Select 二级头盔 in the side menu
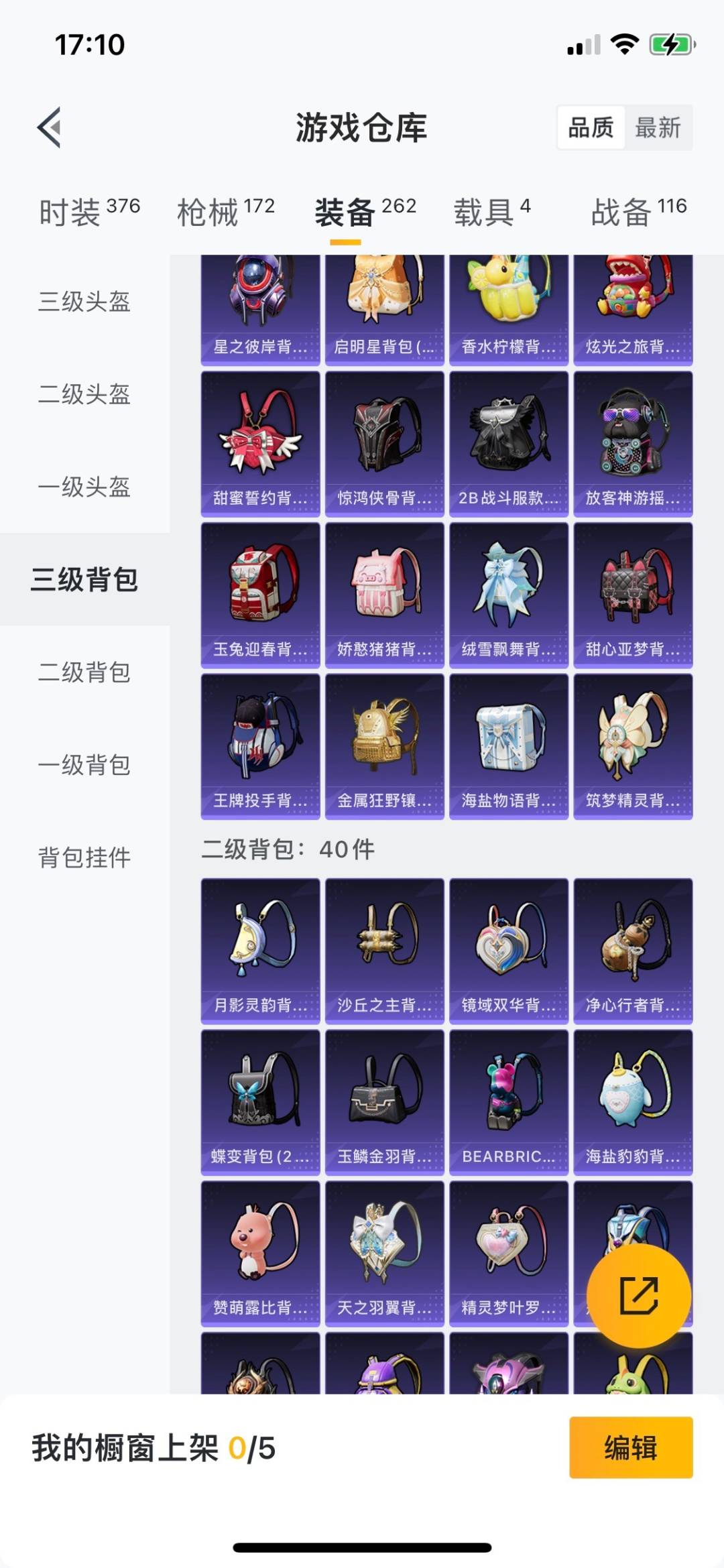Image resolution: width=724 pixels, height=1568 pixels. (x=84, y=394)
